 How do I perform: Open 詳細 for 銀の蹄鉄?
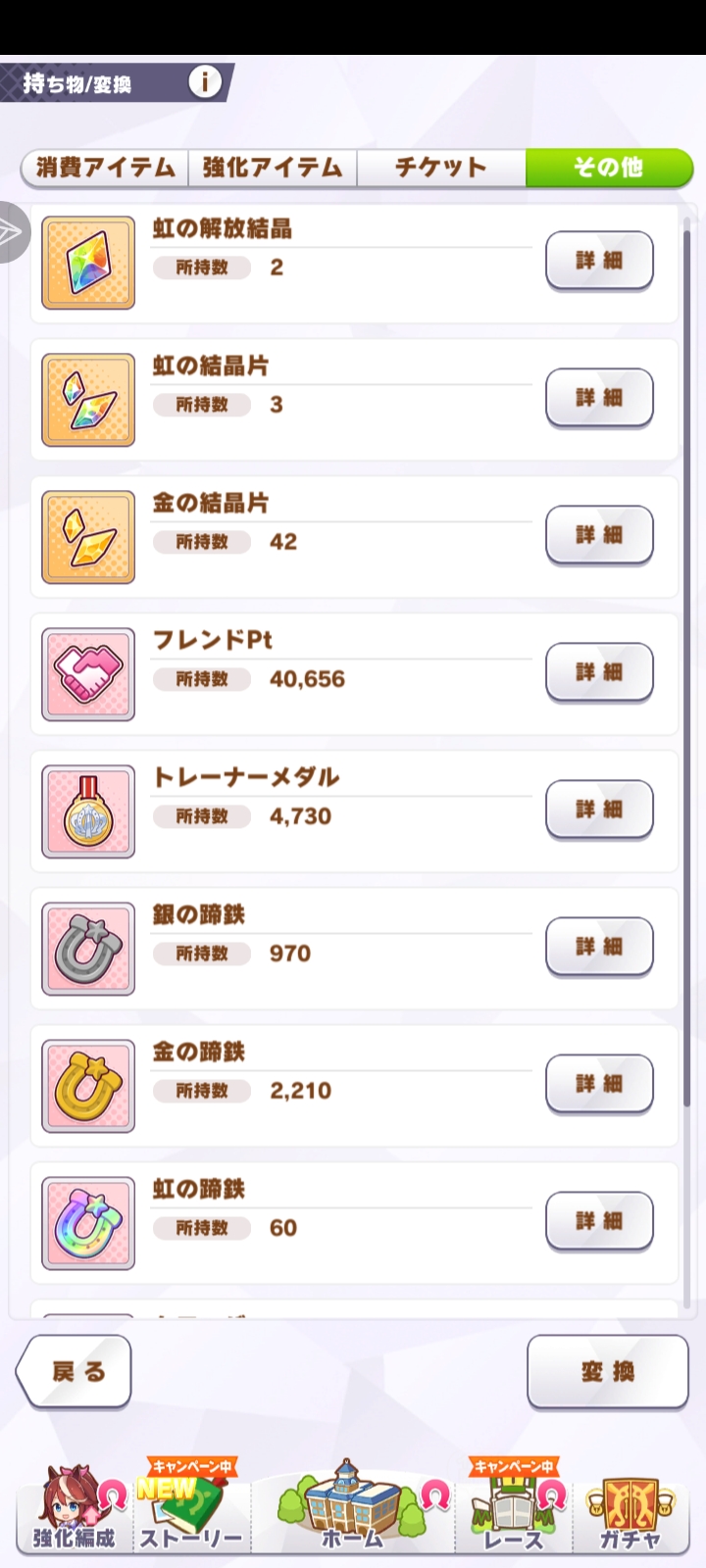[x=599, y=947]
